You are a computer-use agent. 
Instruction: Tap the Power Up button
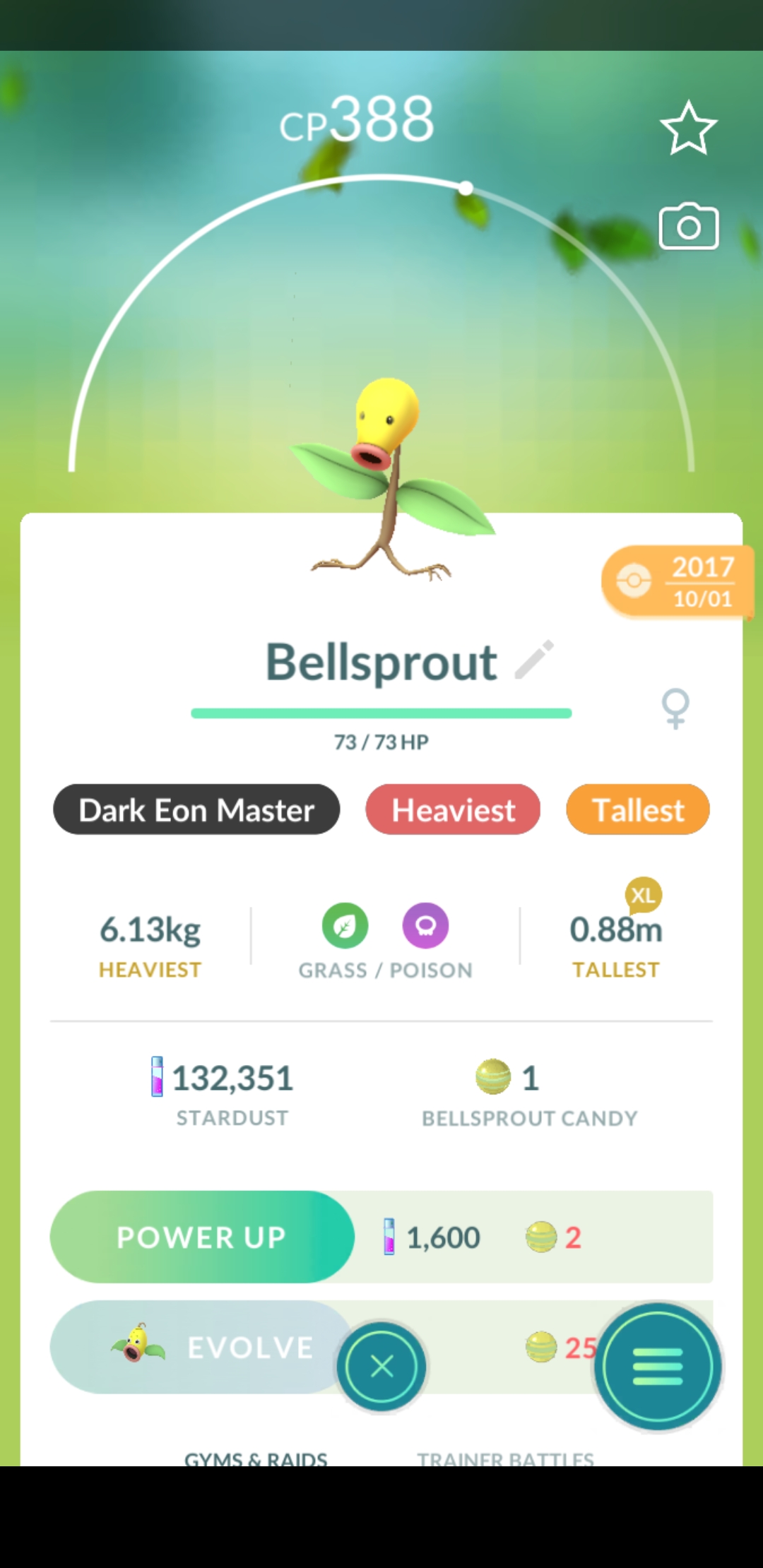(202, 1237)
